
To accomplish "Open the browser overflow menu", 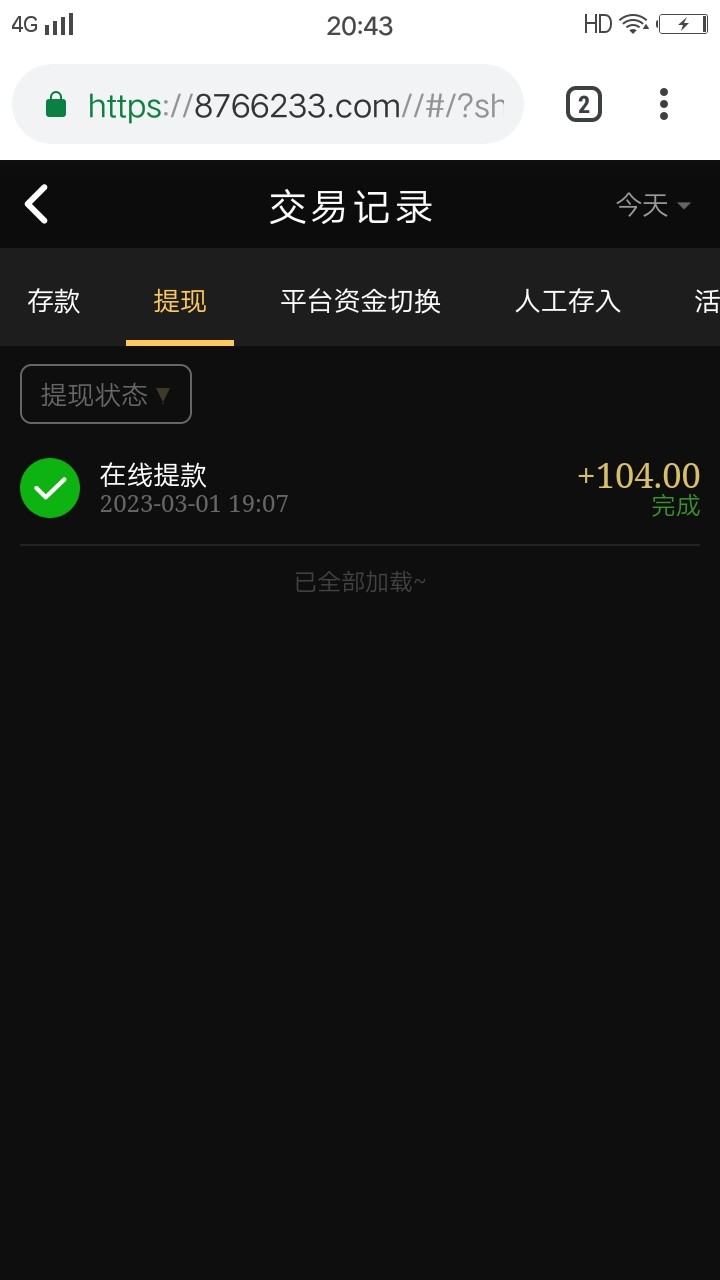I will (x=663, y=104).
